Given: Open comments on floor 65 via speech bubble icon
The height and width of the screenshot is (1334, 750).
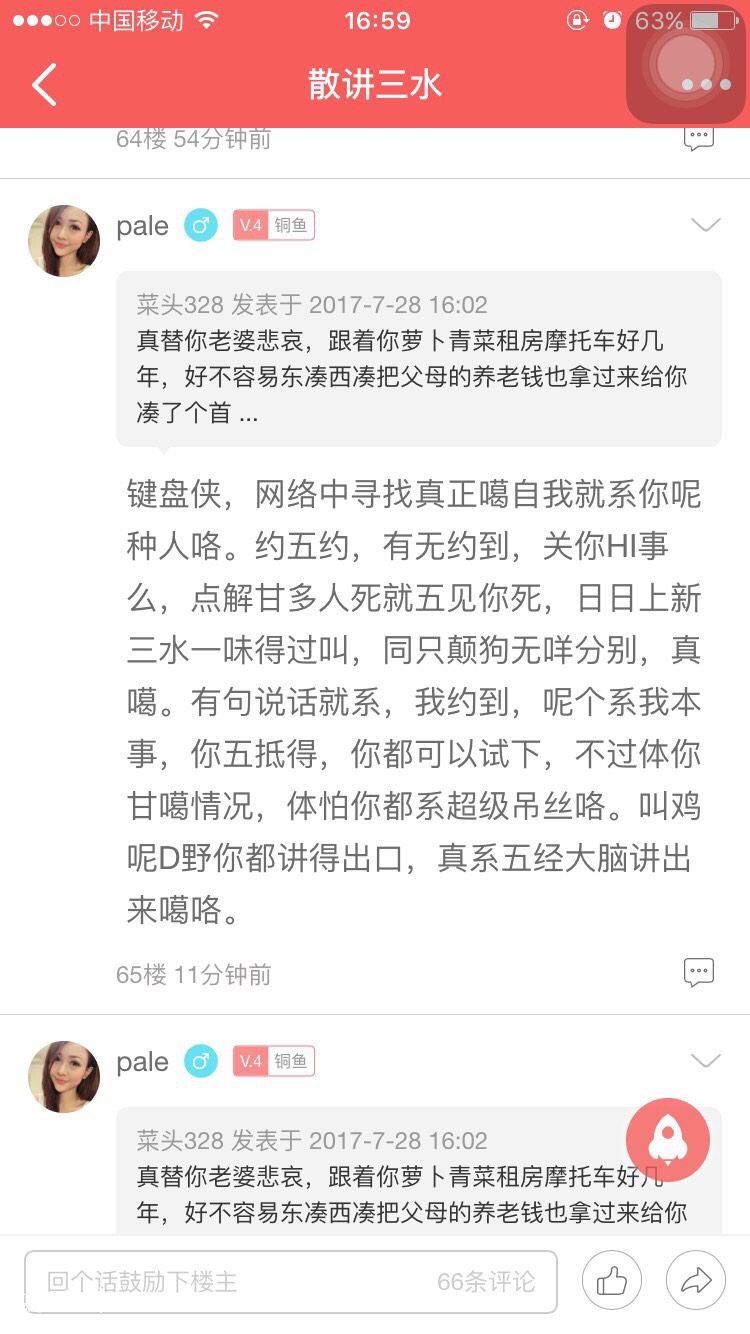Looking at the screenshot, I should click(x=699, y=971).
